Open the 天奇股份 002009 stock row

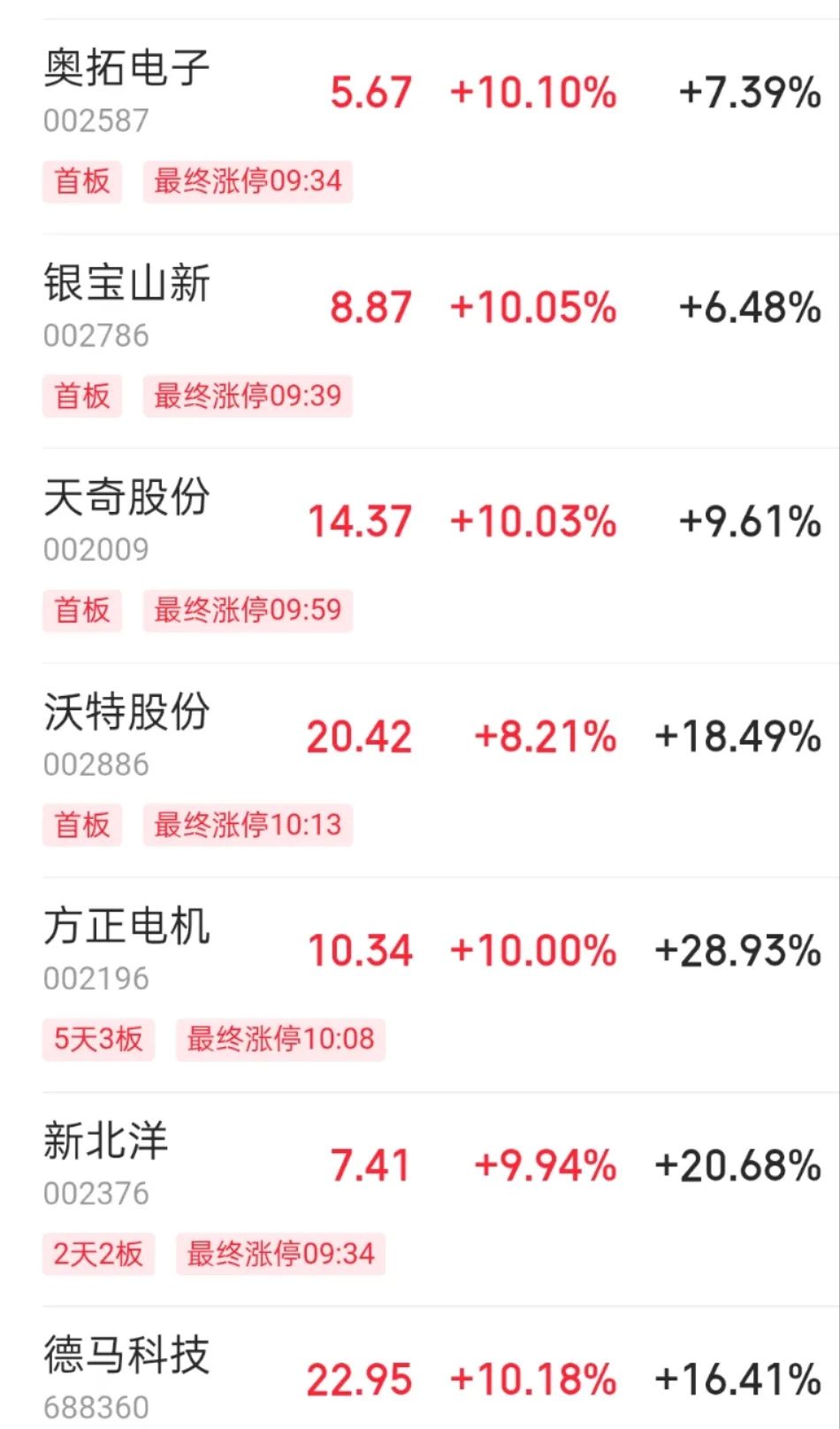click(x=420, y=555)
